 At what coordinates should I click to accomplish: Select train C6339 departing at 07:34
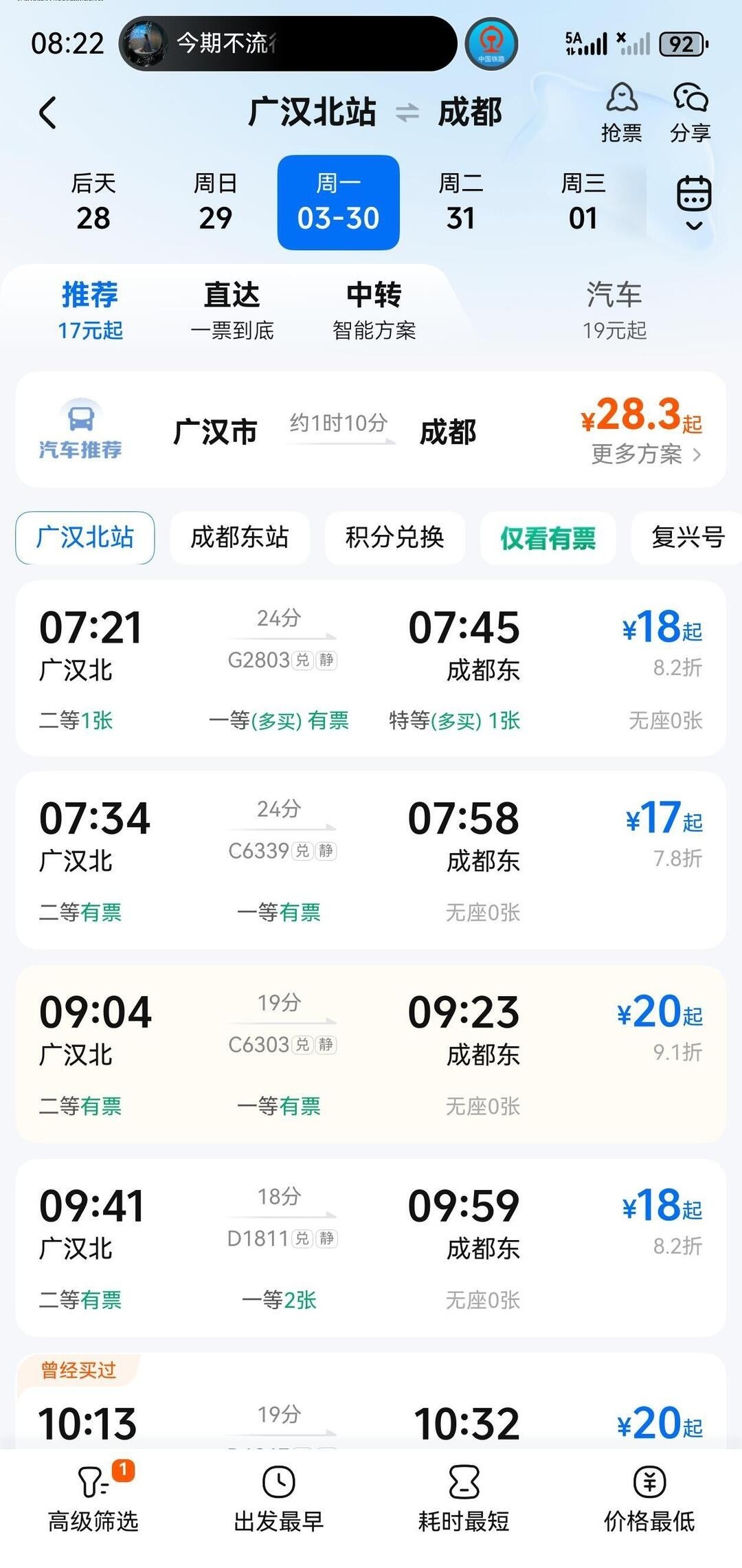point(371,859)
